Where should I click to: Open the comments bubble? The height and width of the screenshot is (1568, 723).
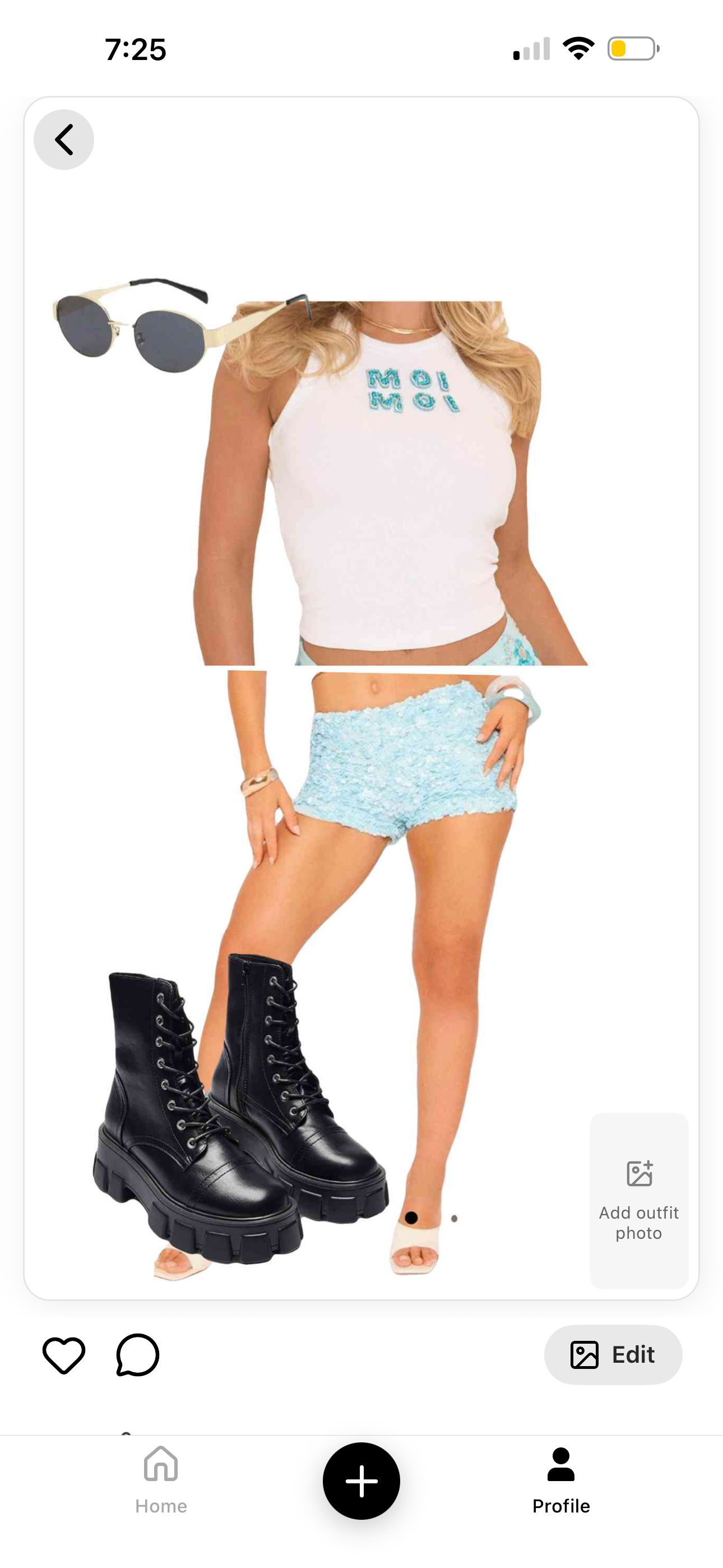(x=137, y=1355)
